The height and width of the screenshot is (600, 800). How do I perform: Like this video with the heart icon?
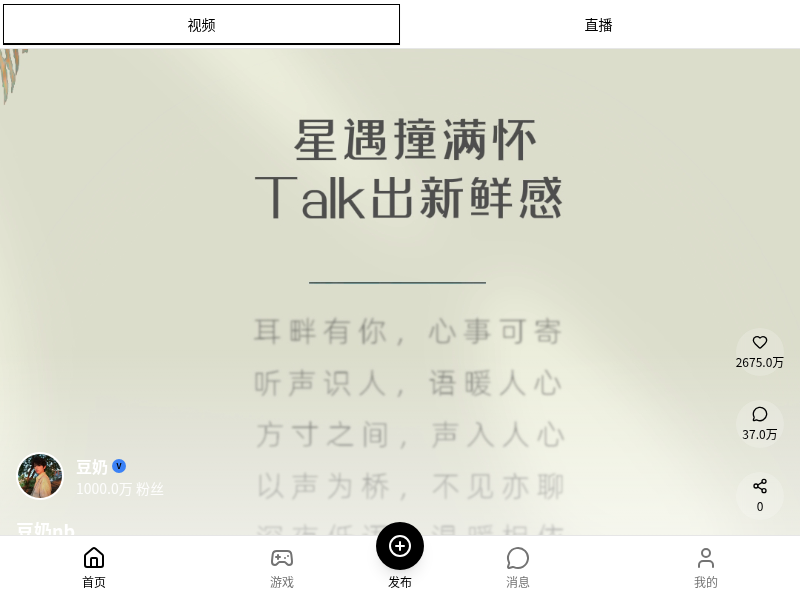760,342
